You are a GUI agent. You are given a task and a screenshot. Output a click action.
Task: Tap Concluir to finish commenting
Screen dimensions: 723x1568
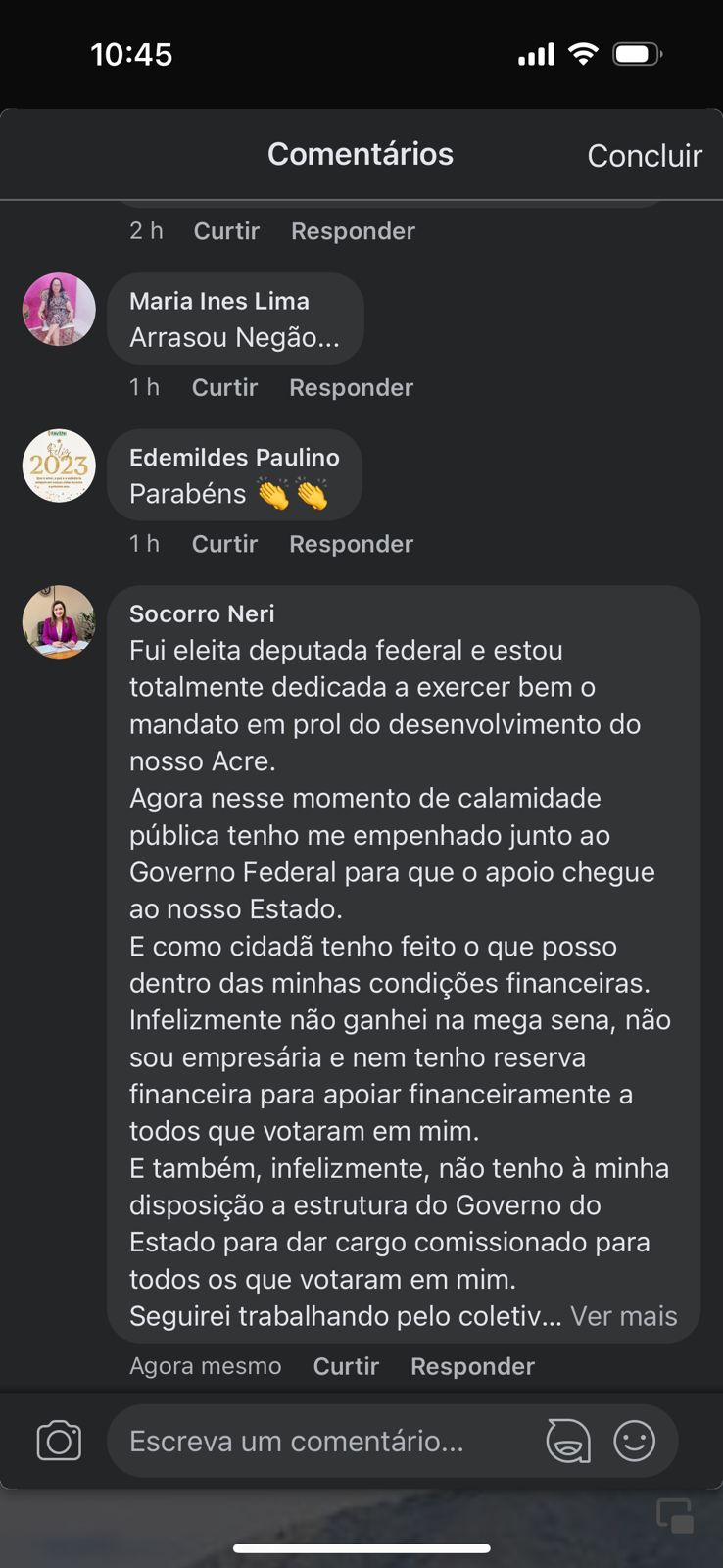(x=645, y=155)
